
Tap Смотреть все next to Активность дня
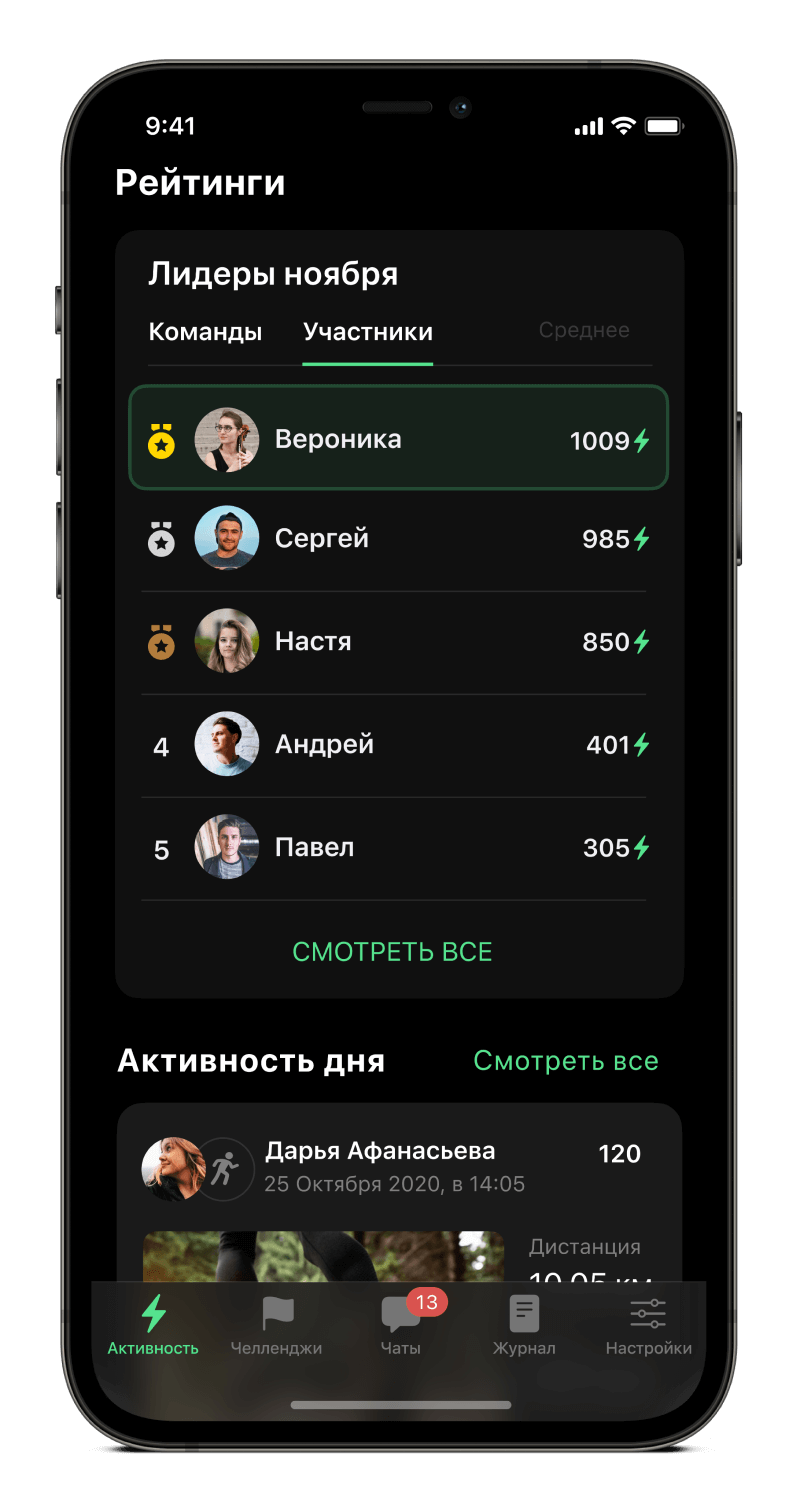point(566,1061)
